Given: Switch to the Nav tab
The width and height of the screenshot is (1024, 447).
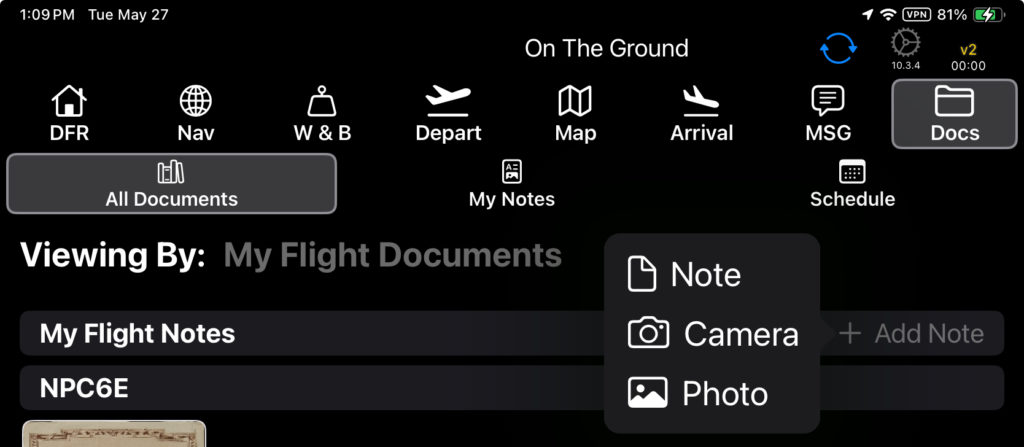Looking at the screenshot, I should coord(196,114).
